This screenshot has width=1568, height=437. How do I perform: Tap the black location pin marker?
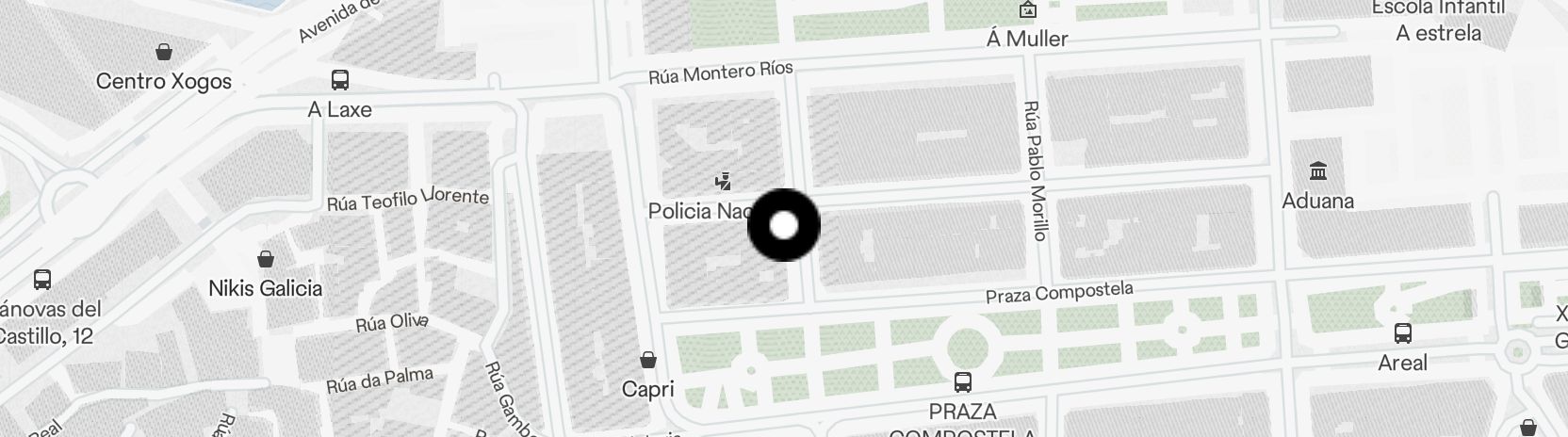pyautogui.click(x=784, y=226)
